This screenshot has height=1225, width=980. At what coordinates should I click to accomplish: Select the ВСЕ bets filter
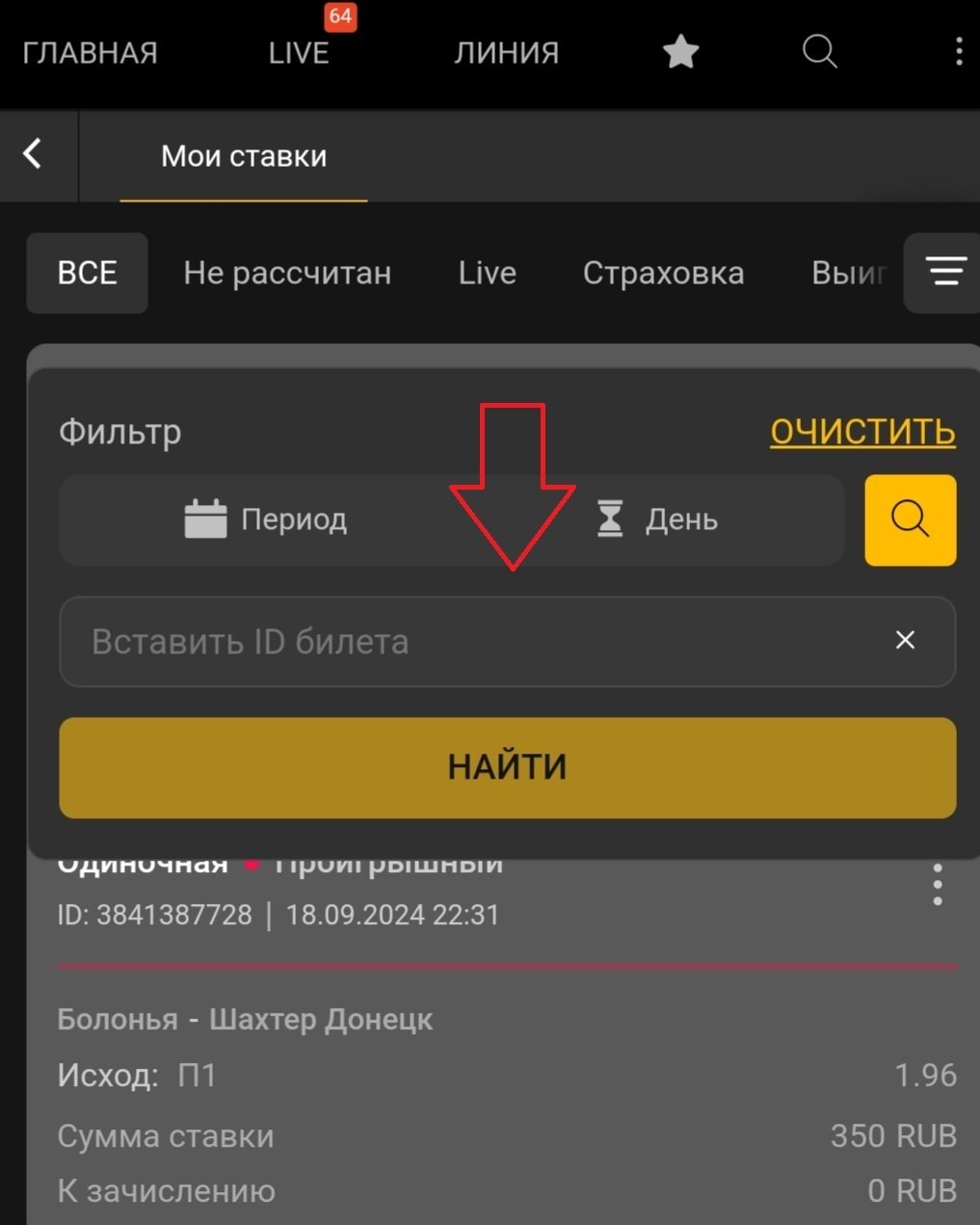click(x=87, y=273)
